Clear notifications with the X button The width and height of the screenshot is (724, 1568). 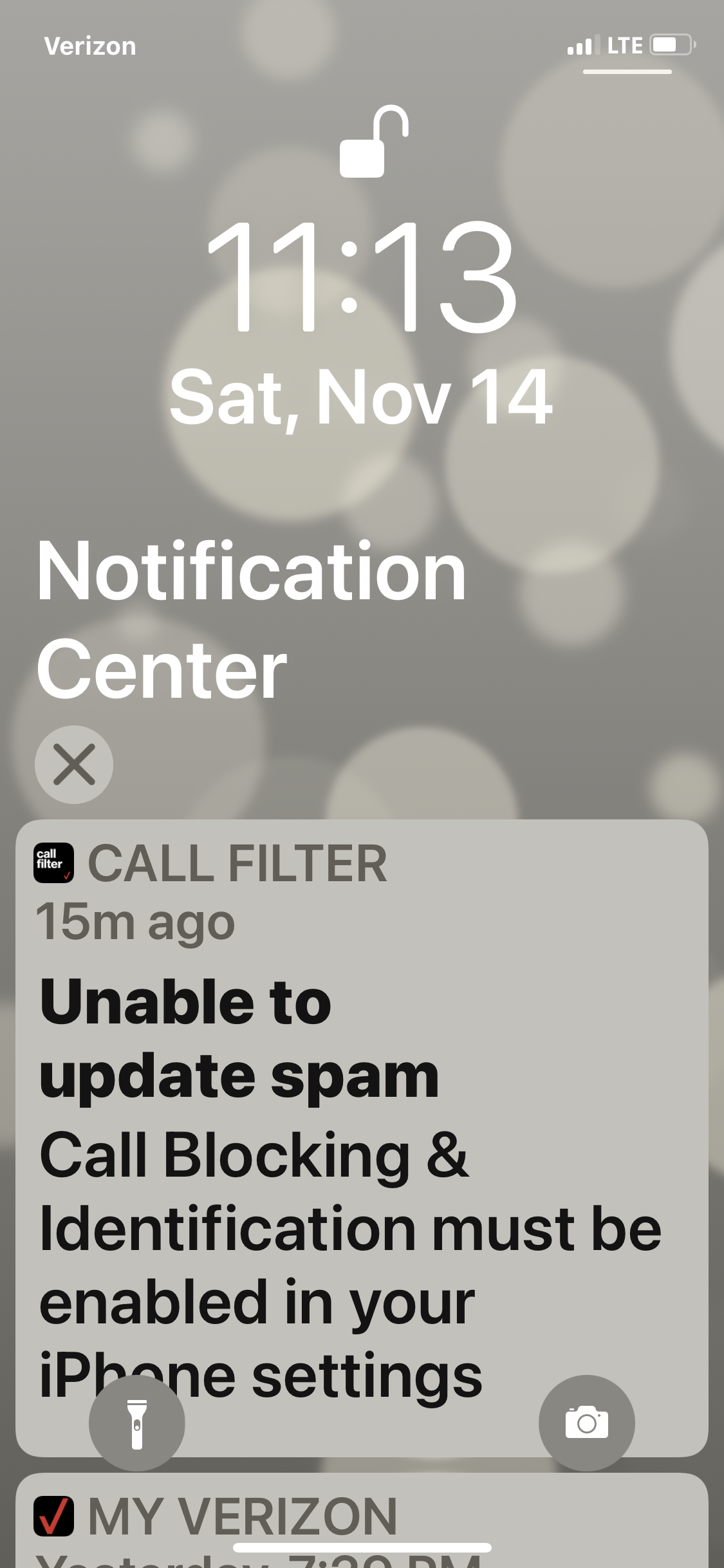(74, 764)
